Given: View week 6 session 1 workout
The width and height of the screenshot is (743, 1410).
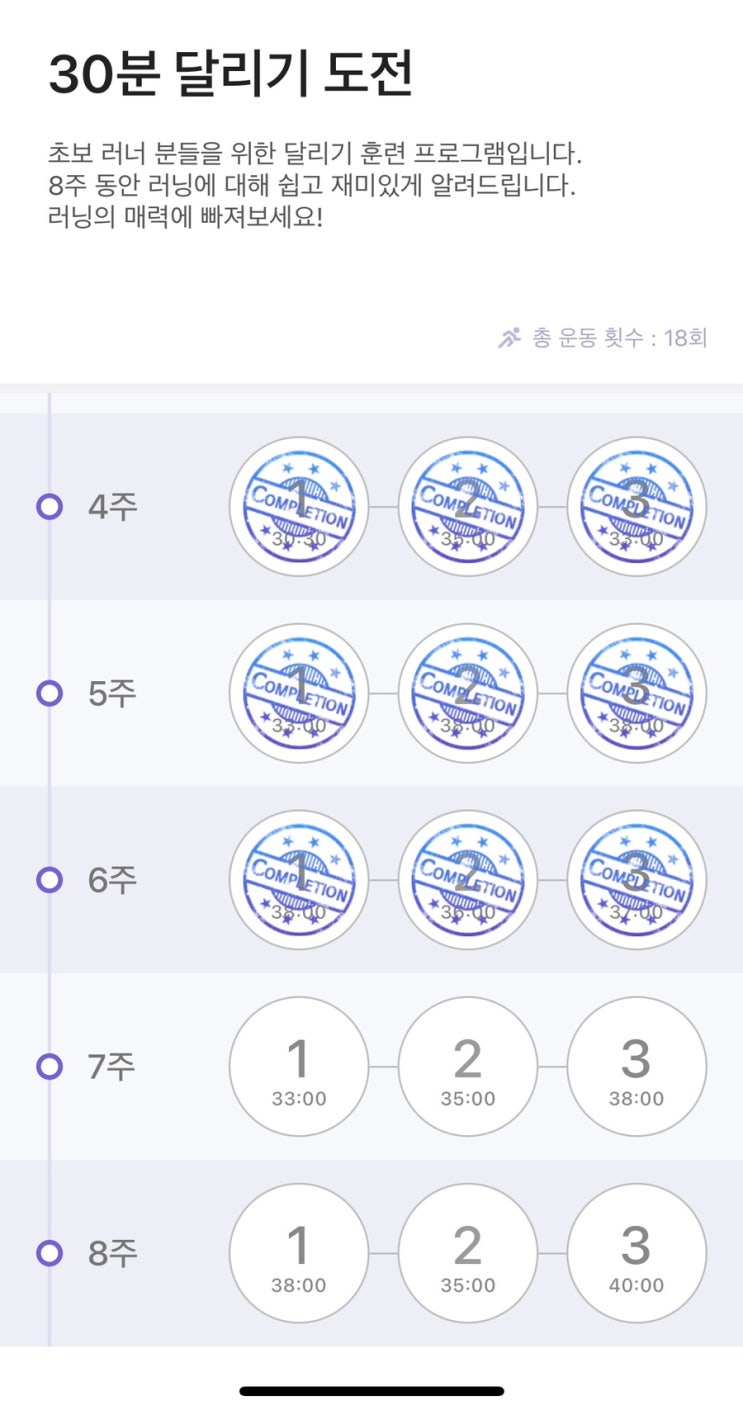Looking at the screenshot, I should coord(299,880).
